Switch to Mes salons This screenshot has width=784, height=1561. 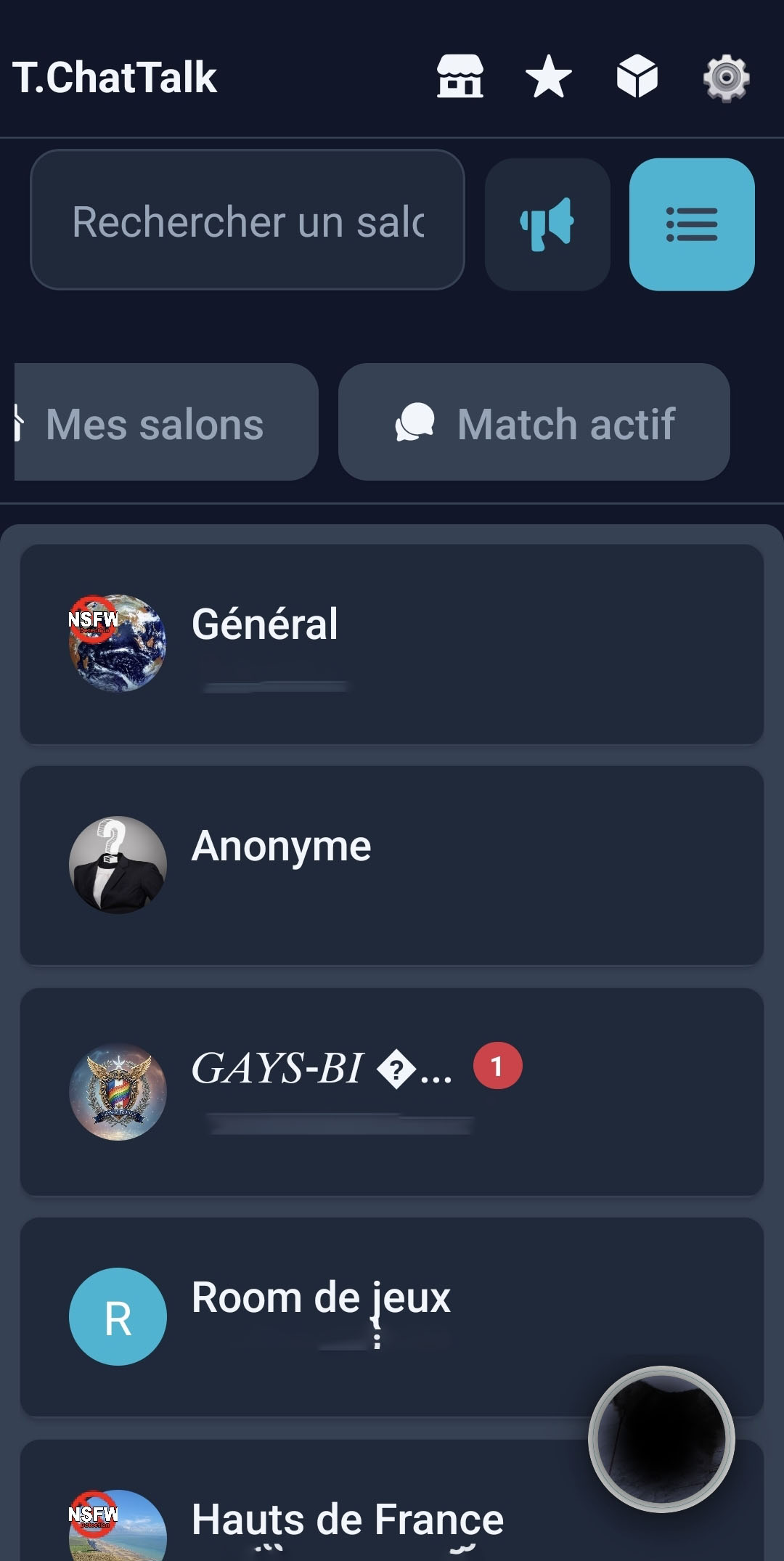[x=167, y=423]
